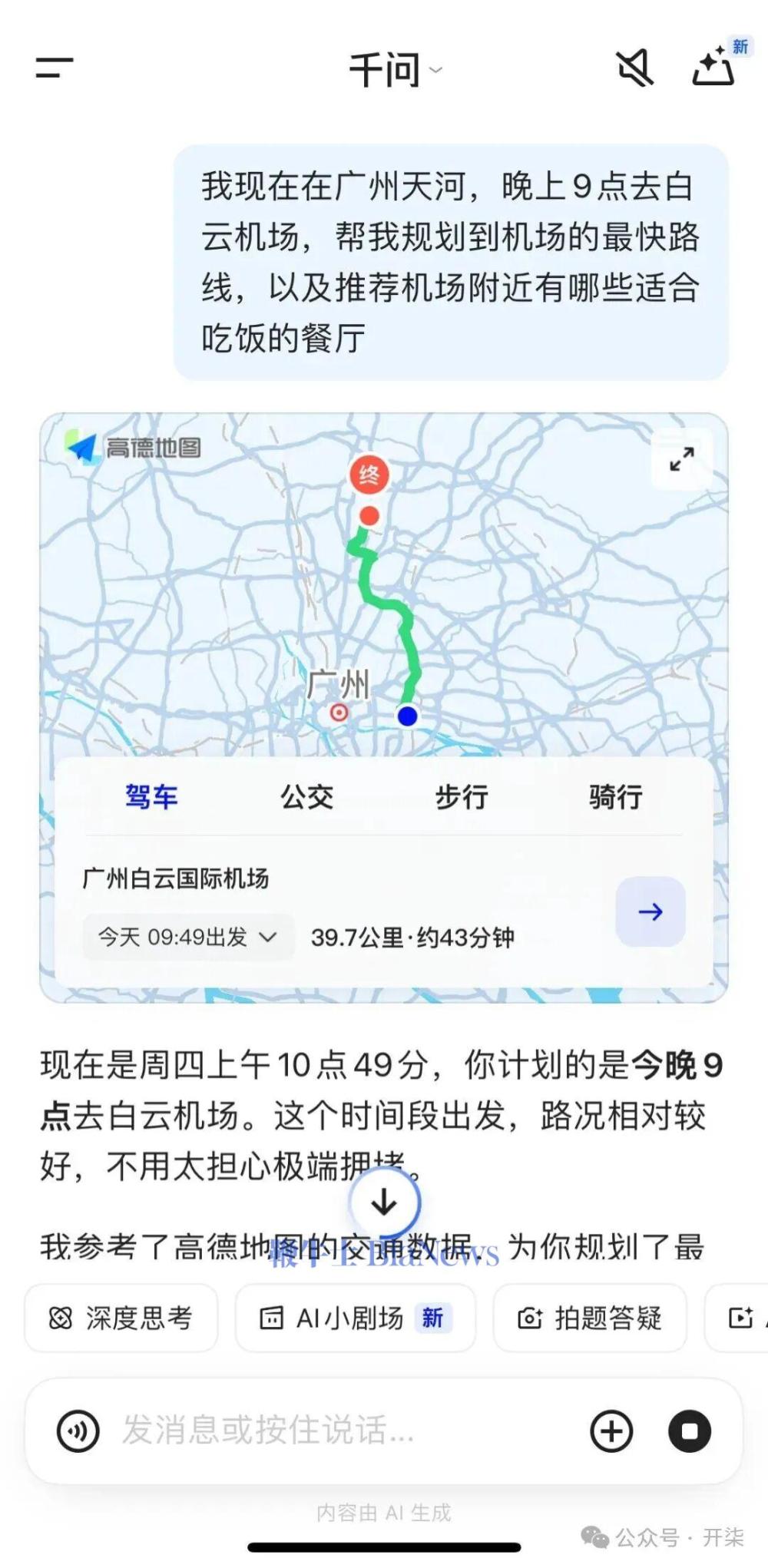The image size is (768, 1568).
Task: Open the share/new chat icon with 新 badge
Action: (713, 70)
